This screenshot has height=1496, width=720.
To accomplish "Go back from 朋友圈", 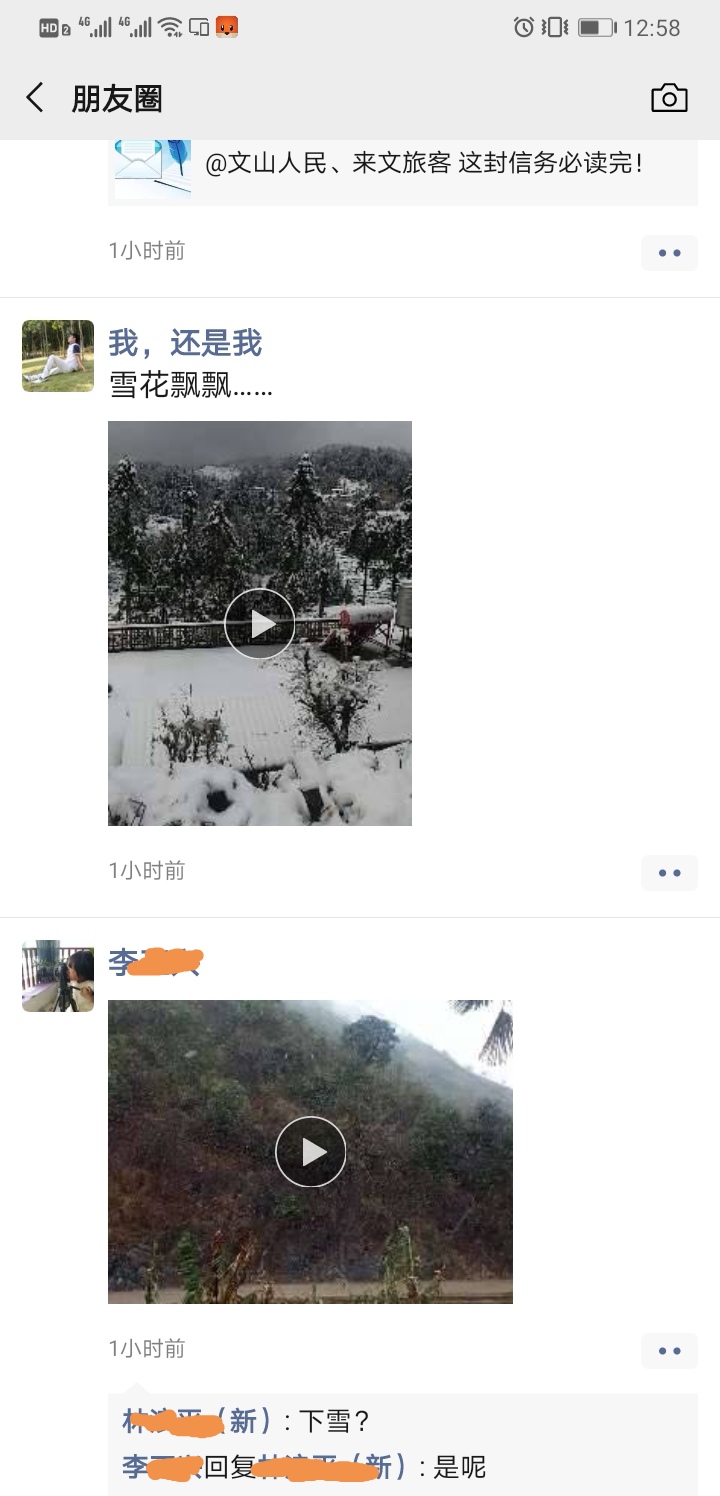I will (x=35, y=98).
